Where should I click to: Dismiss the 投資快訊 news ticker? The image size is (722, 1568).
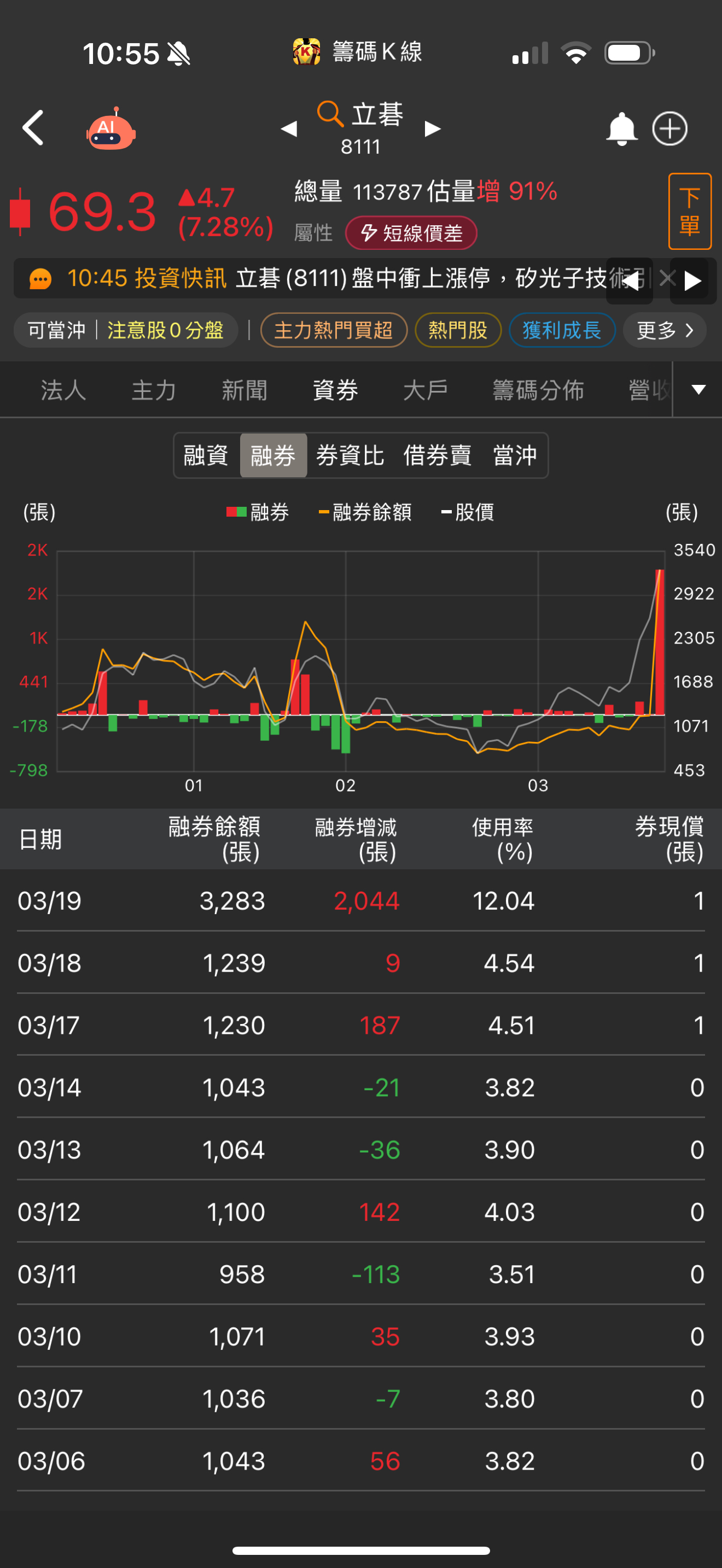[667, 279]
